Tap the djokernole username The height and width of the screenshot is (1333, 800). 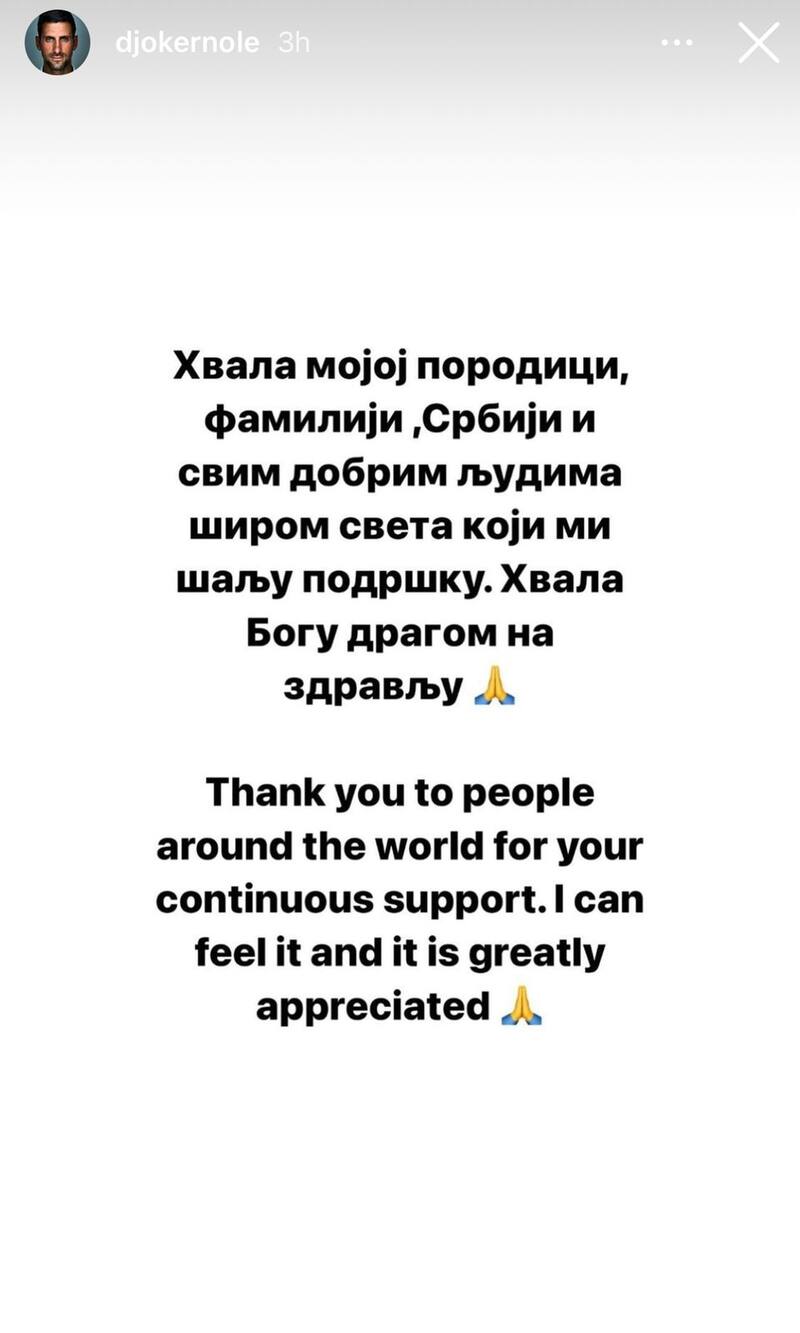[187, 43]
